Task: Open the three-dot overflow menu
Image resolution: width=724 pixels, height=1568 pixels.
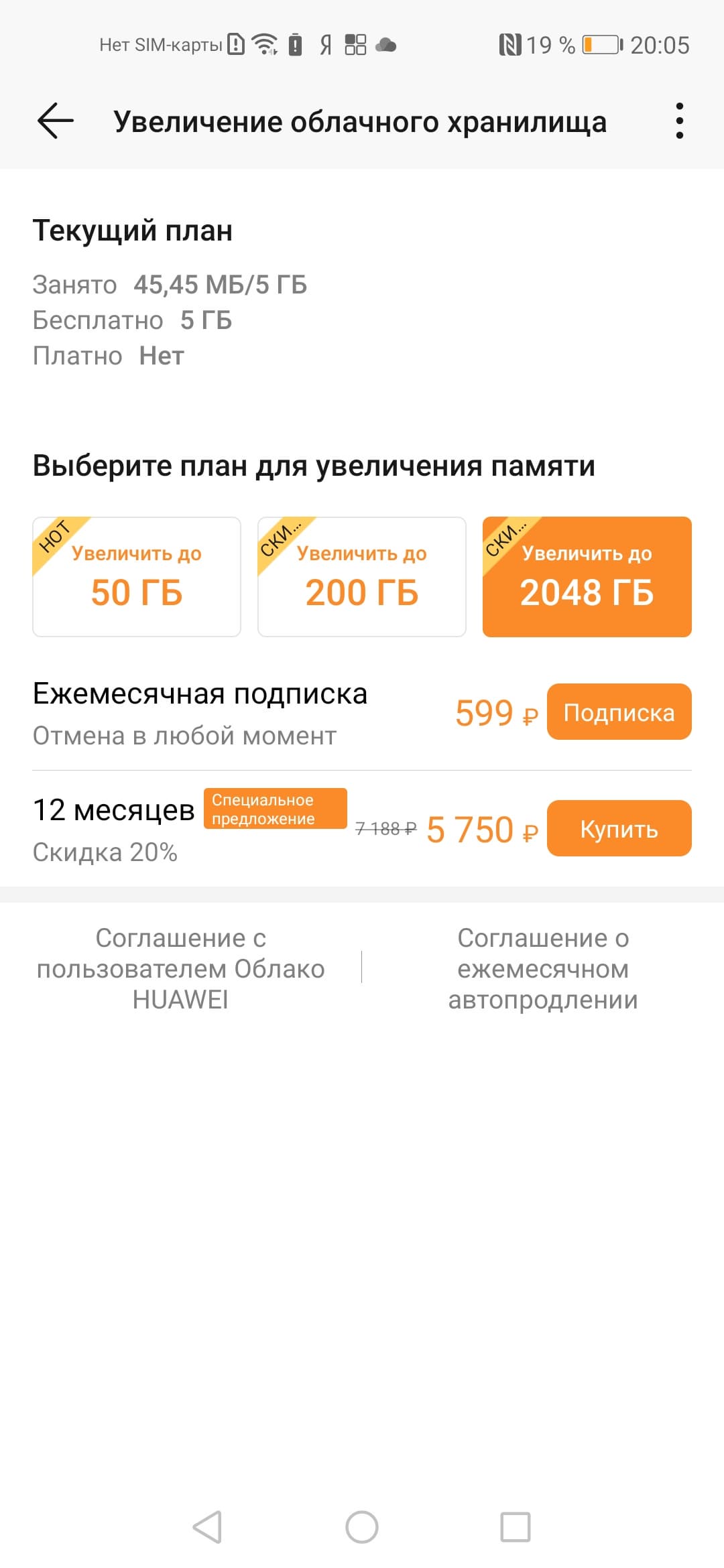Action: click(679, 121)
